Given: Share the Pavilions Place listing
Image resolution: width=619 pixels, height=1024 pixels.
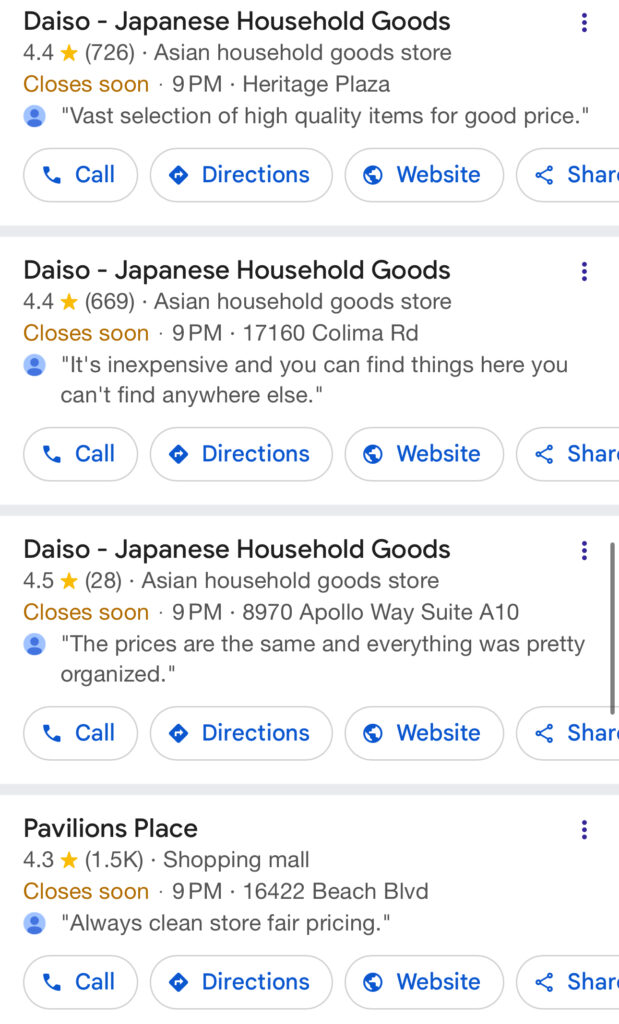Looking at the screenshot, I should tap(568, 982).
